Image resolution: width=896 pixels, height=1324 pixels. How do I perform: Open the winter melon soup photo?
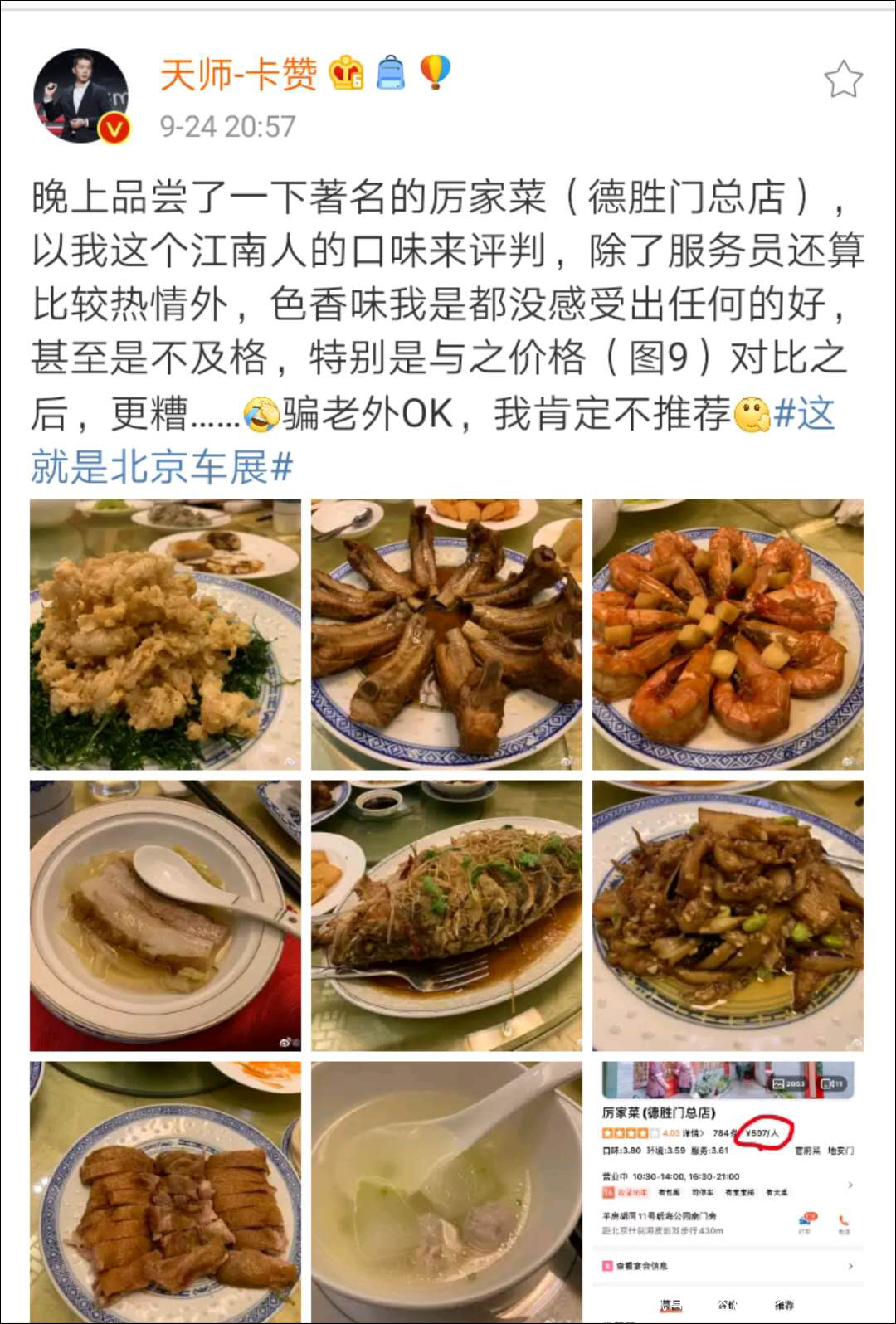[x=446, y=1190]
